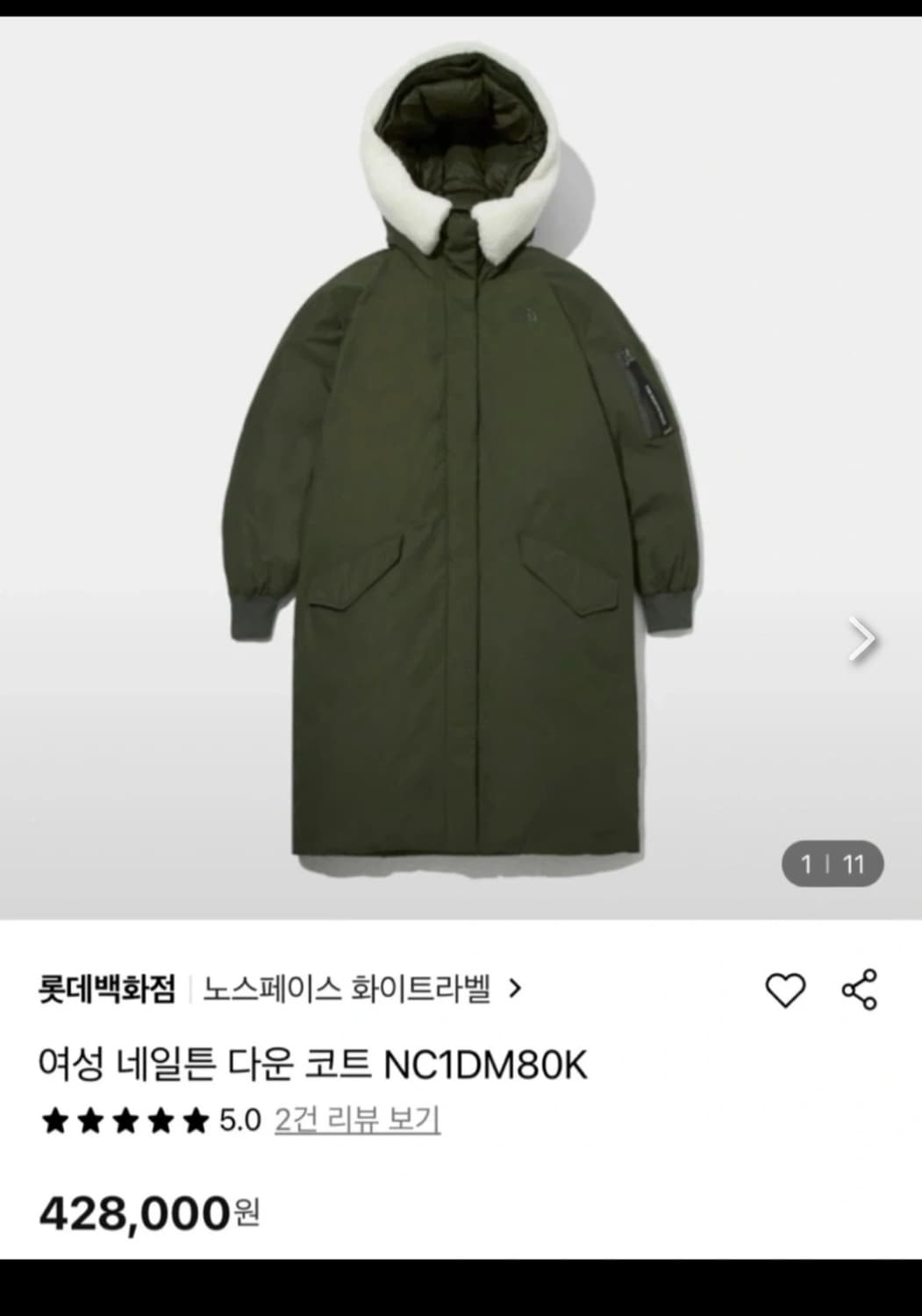Expand the brand page via the chevron

pos(514,988)
